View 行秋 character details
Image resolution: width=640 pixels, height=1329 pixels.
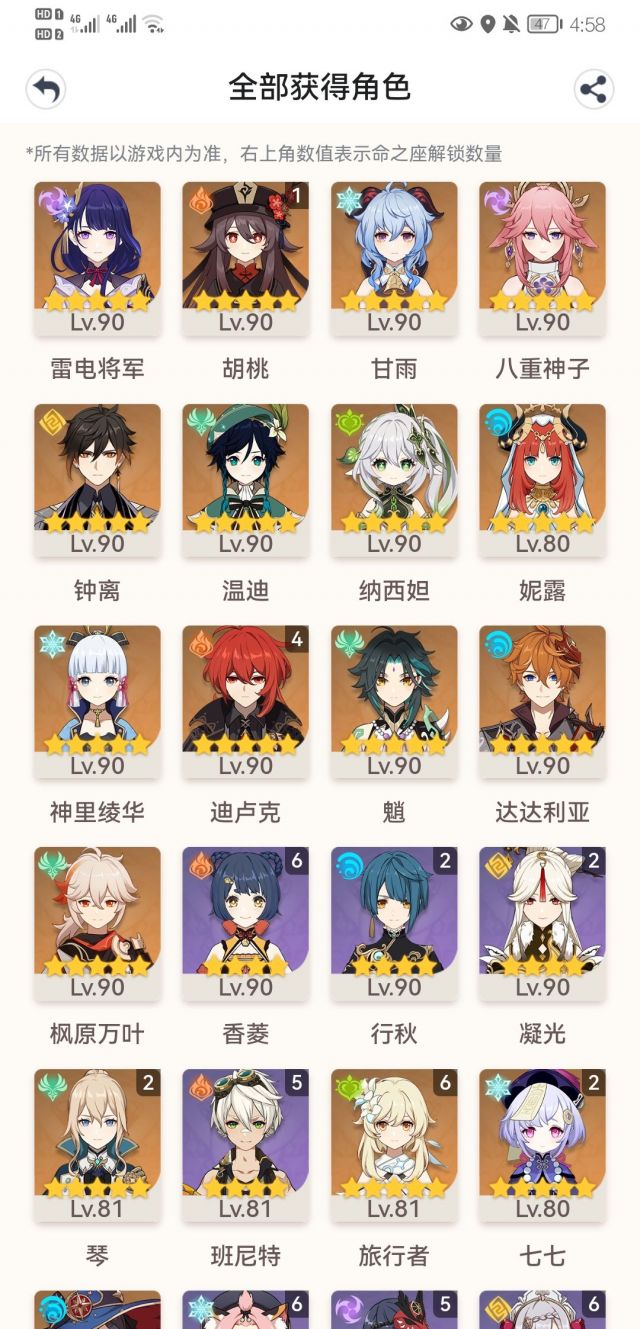[394, 923]
